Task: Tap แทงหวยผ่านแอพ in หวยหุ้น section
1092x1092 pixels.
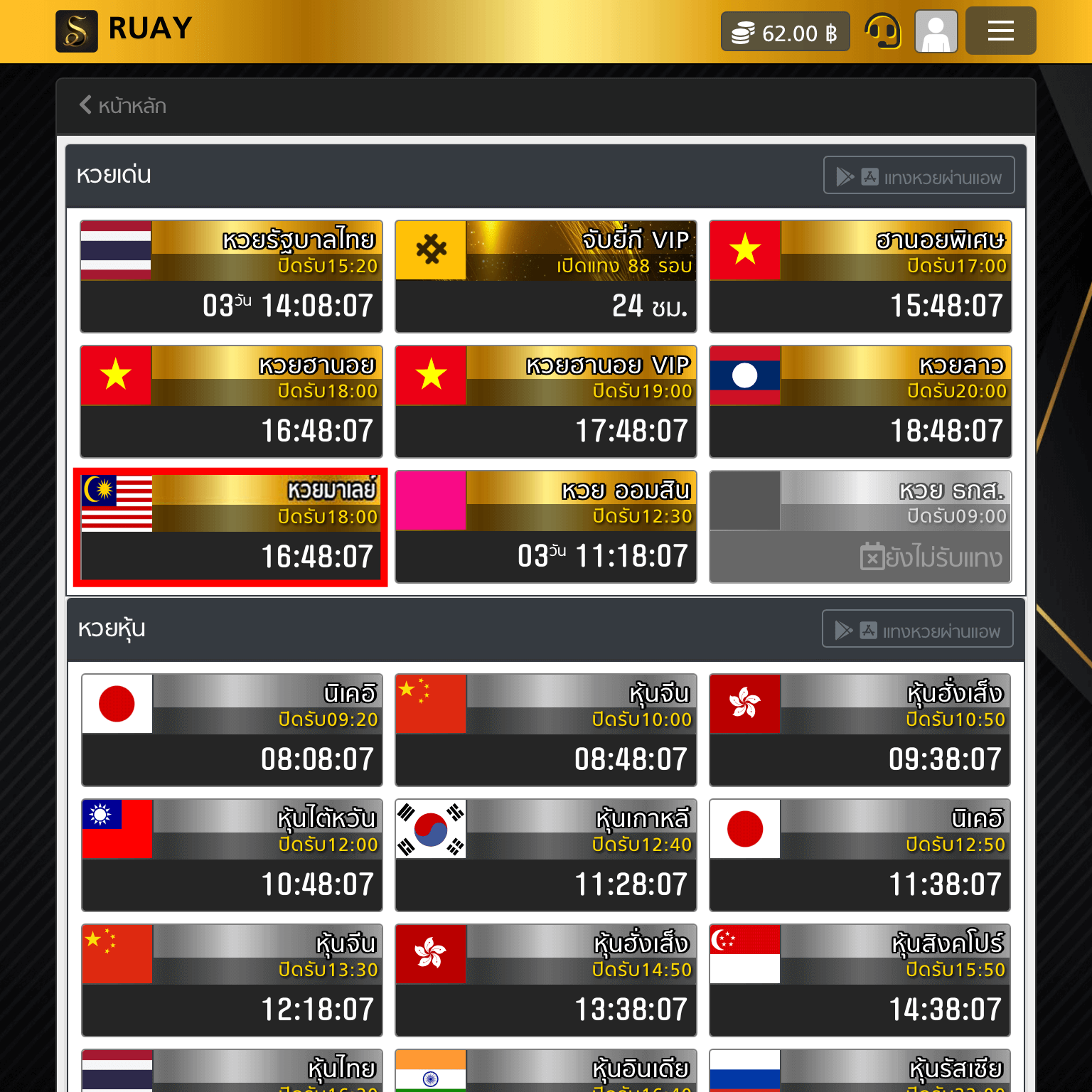Action: click(917, 629)
